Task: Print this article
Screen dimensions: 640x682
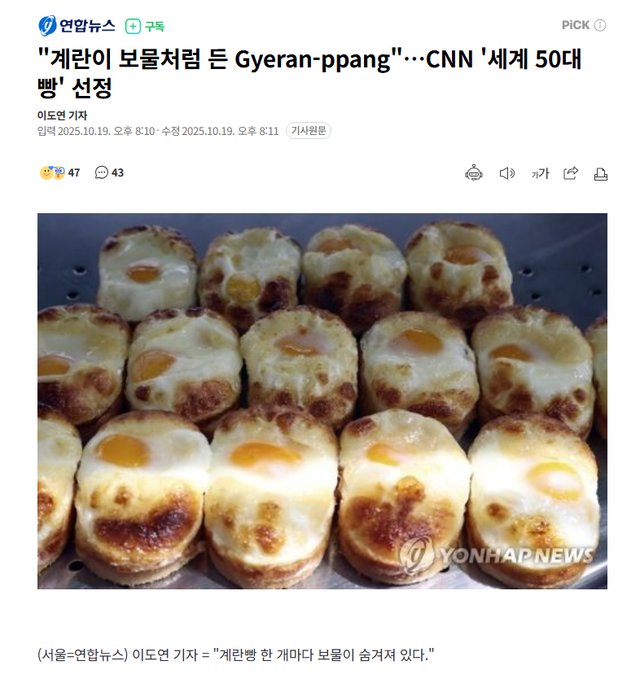Action: (601, 173)
